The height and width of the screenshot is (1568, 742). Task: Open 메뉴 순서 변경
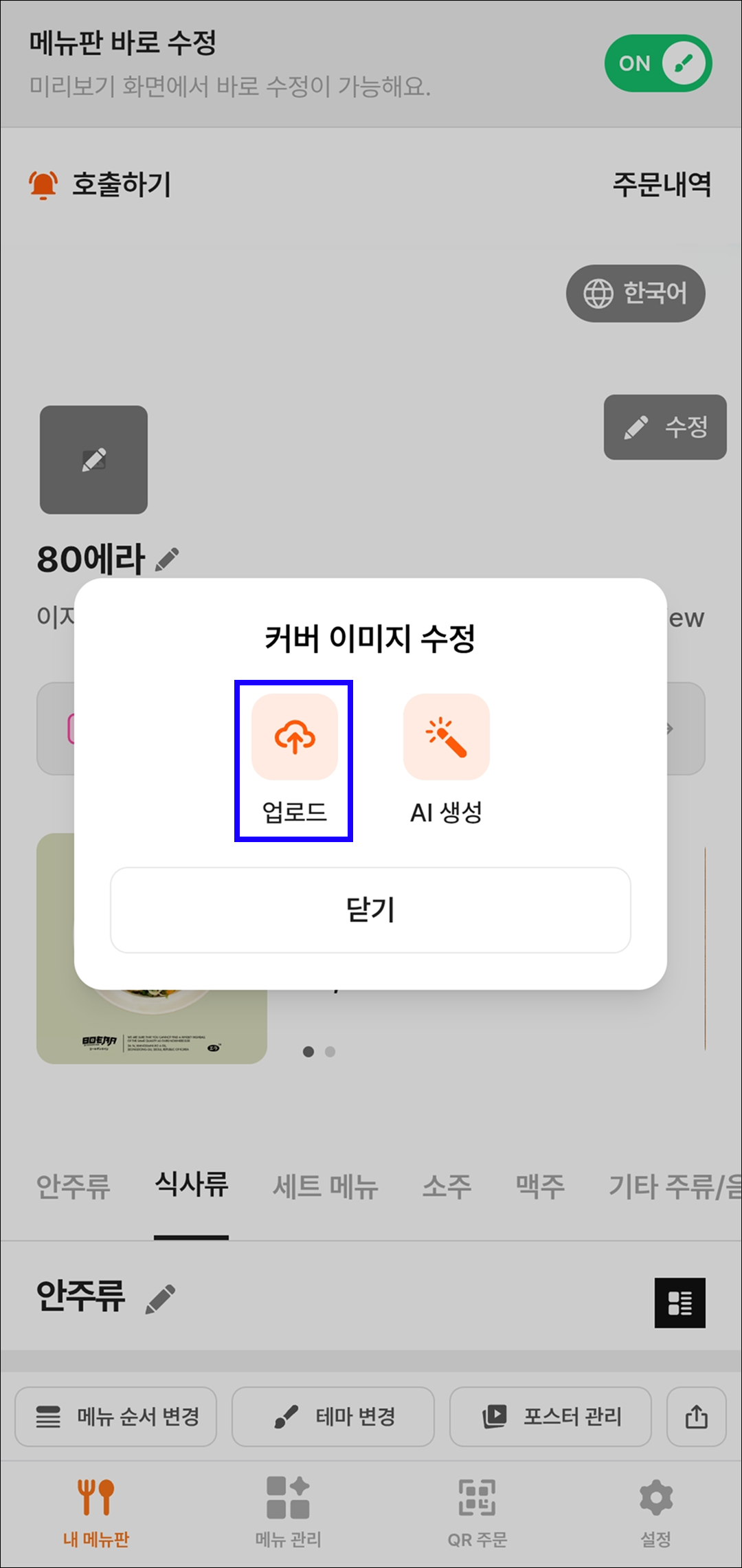click(x=116, y=1417)
